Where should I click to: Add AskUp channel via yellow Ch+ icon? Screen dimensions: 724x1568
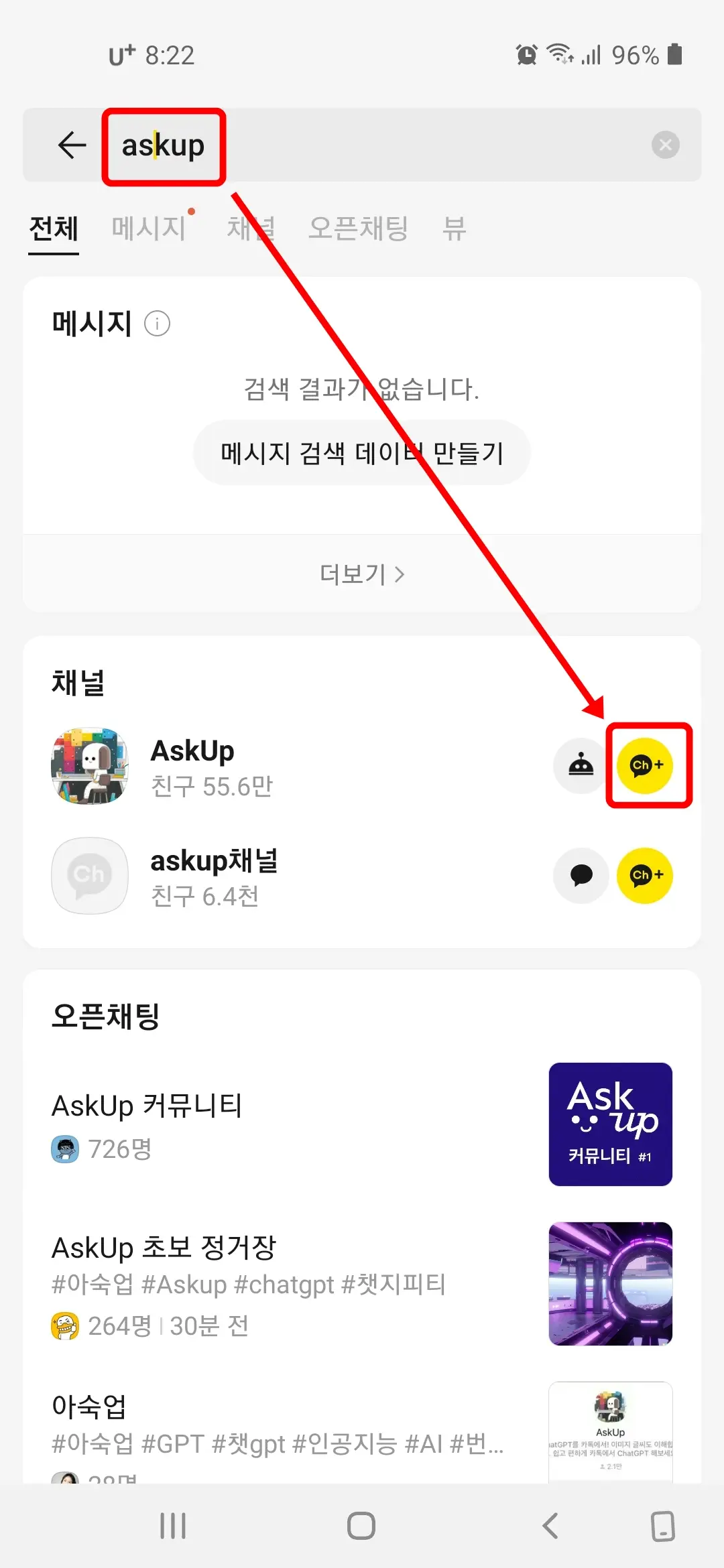tap(646, 767)
